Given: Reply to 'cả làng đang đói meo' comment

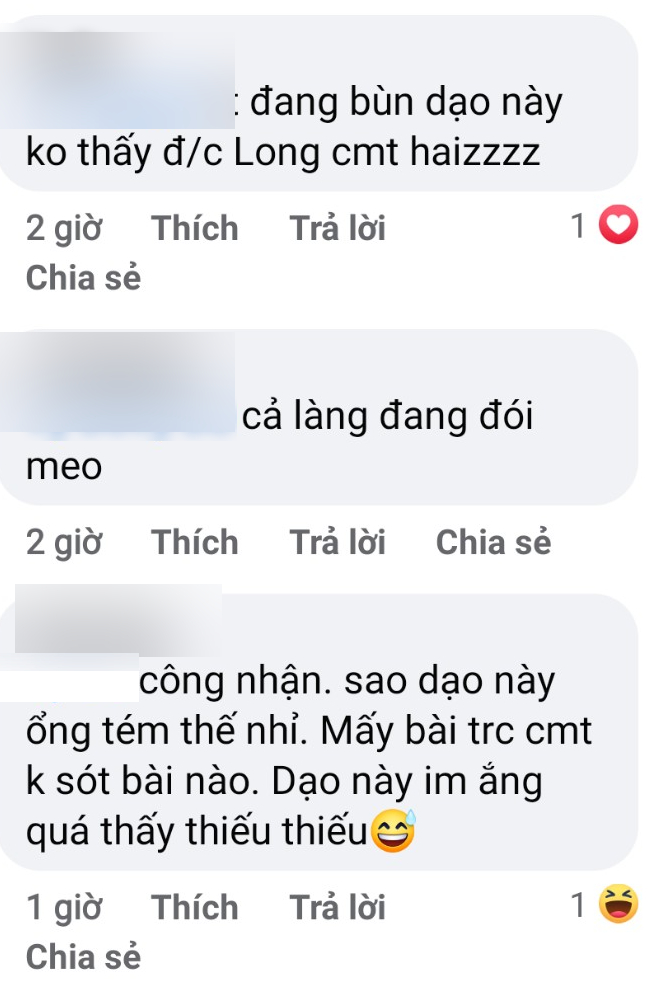Looking at the screenshot, I should point(337,542).
